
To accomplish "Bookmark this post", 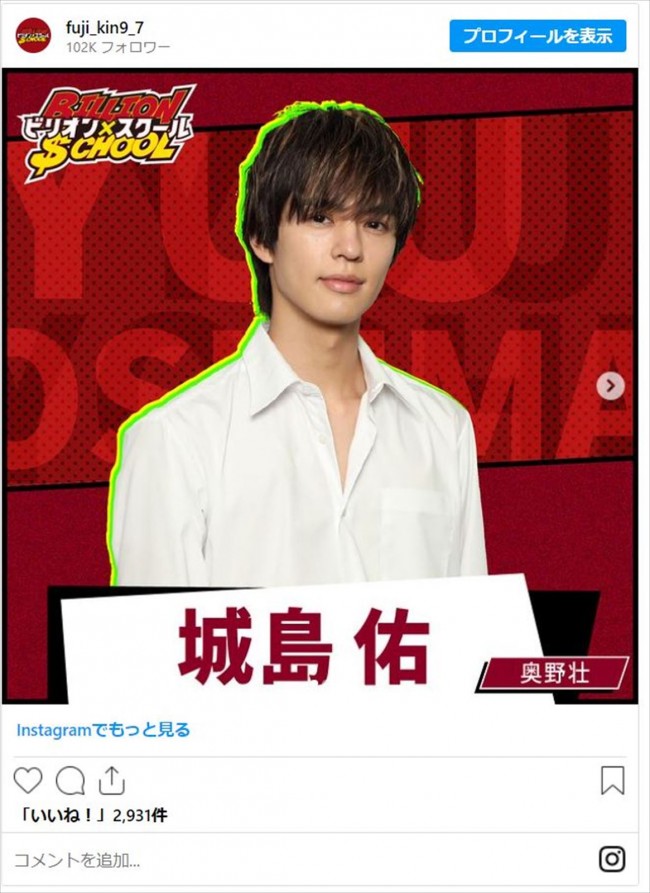I will tap(612, 780).
